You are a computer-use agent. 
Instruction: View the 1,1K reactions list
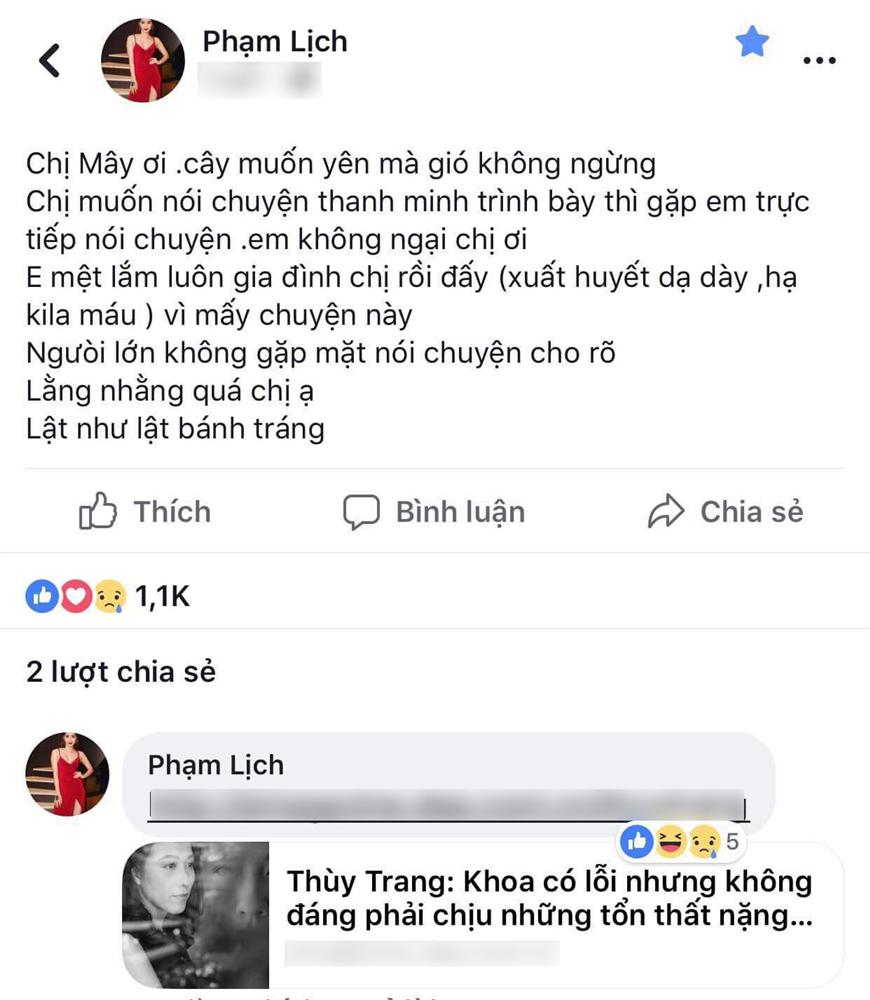(108, 597)
